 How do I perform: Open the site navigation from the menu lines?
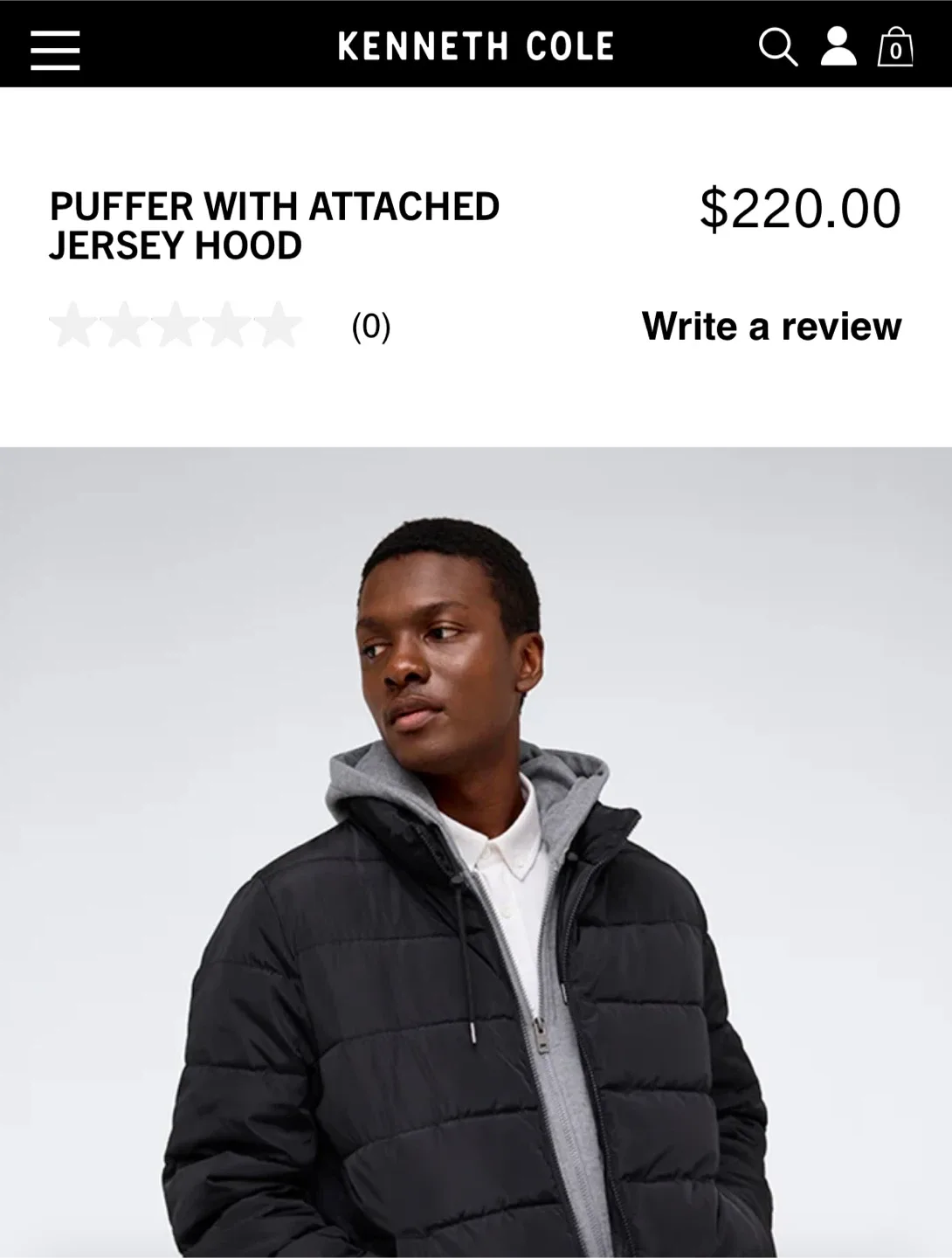click(55, 50)
